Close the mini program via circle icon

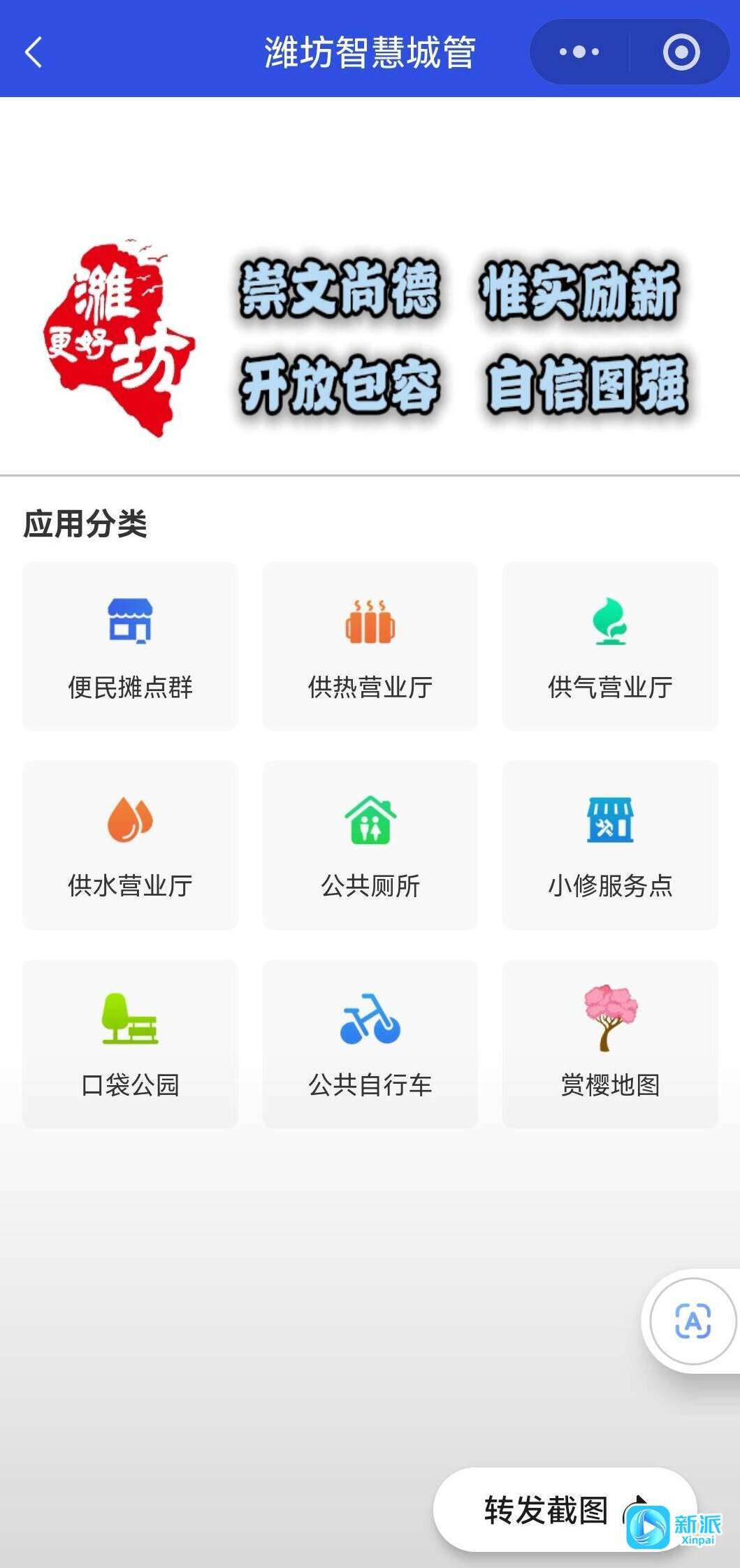(681, 52)
